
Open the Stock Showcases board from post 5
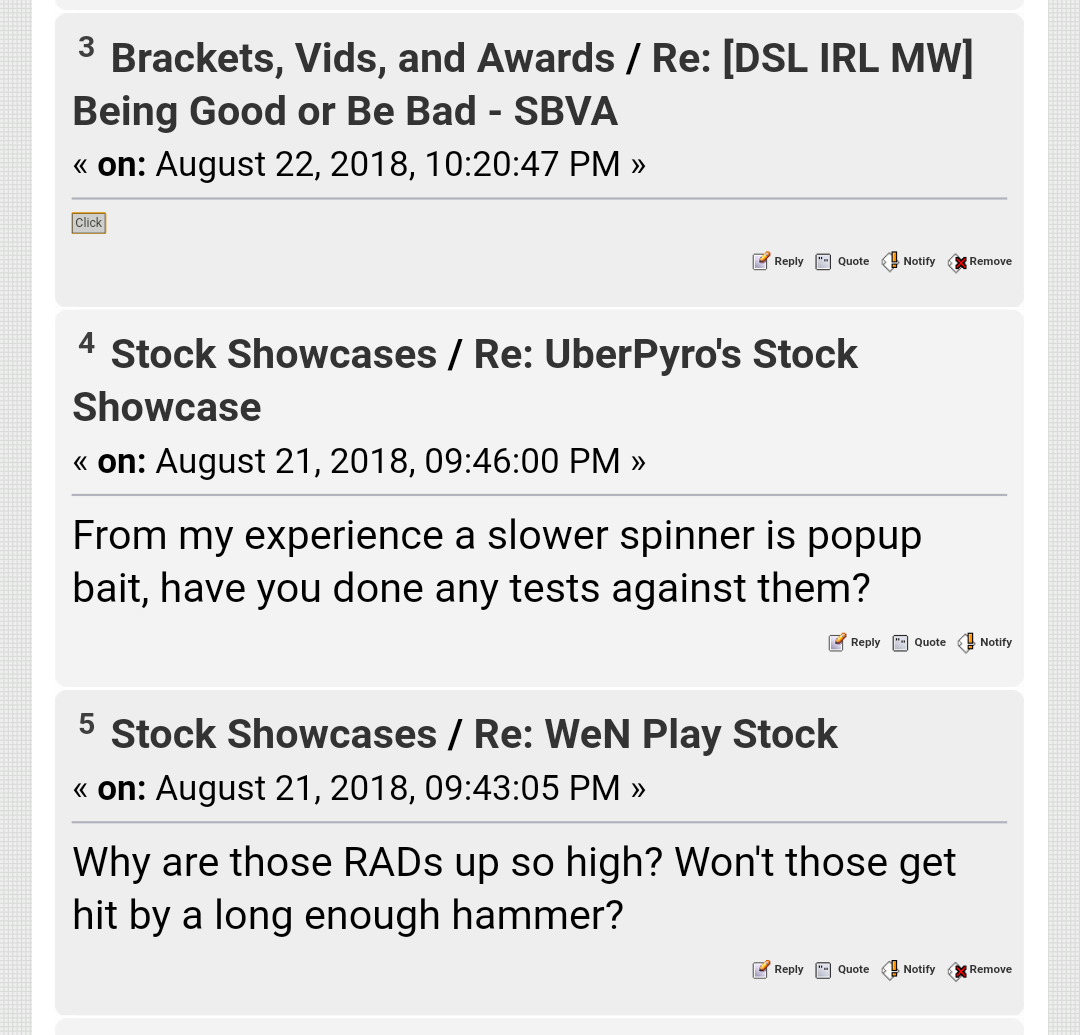point(273,734)
